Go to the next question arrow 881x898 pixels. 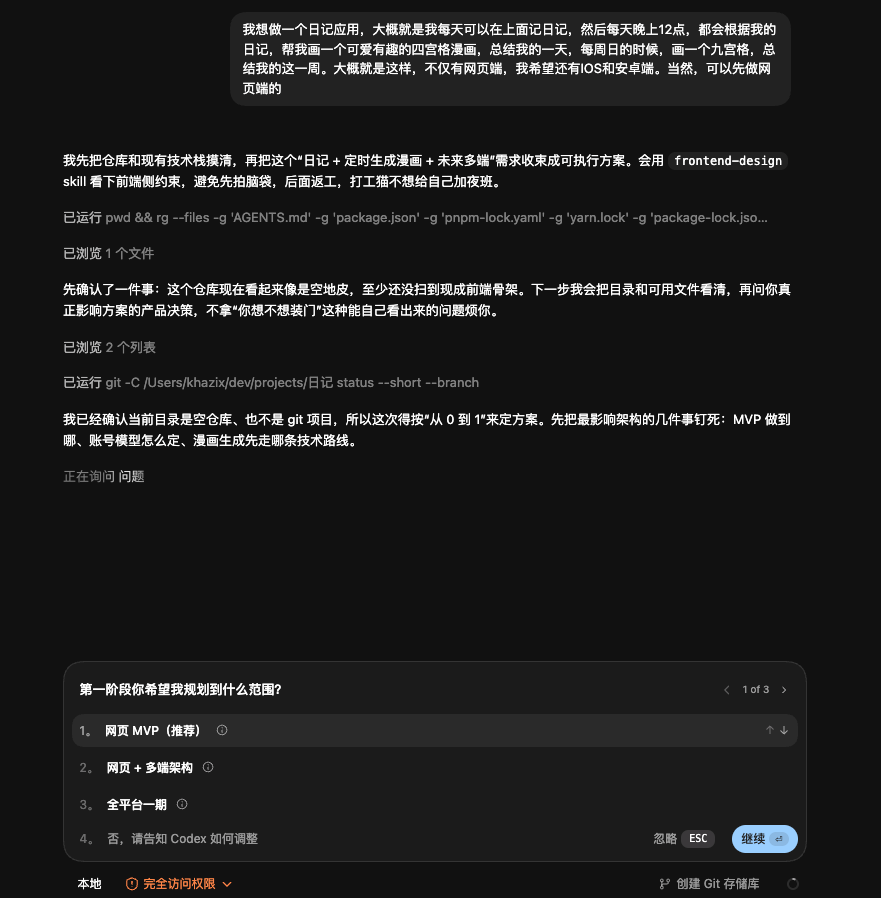(784, 690)
